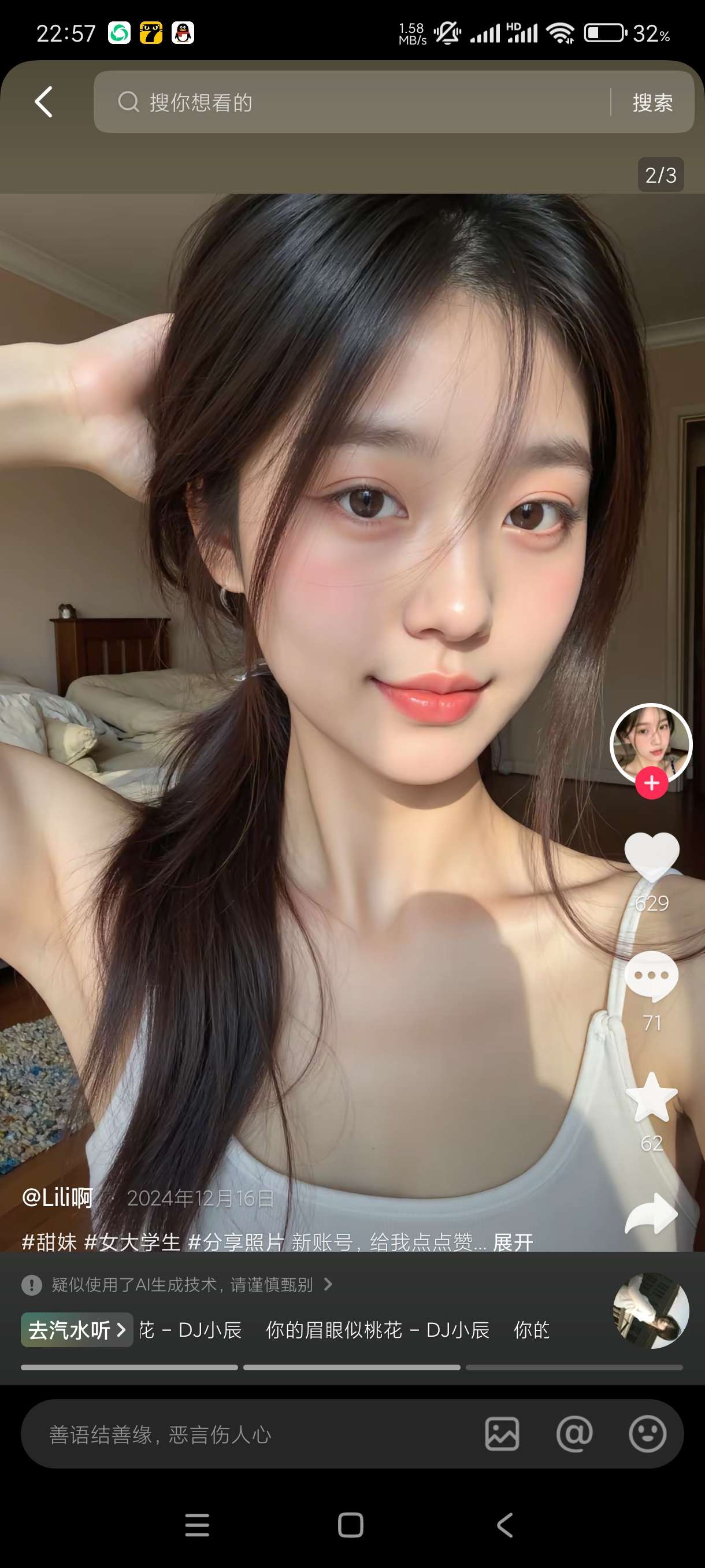Open the #女大学生 hashtag
Viewport: 705px width, 1568px height.
click(132, 1242)
